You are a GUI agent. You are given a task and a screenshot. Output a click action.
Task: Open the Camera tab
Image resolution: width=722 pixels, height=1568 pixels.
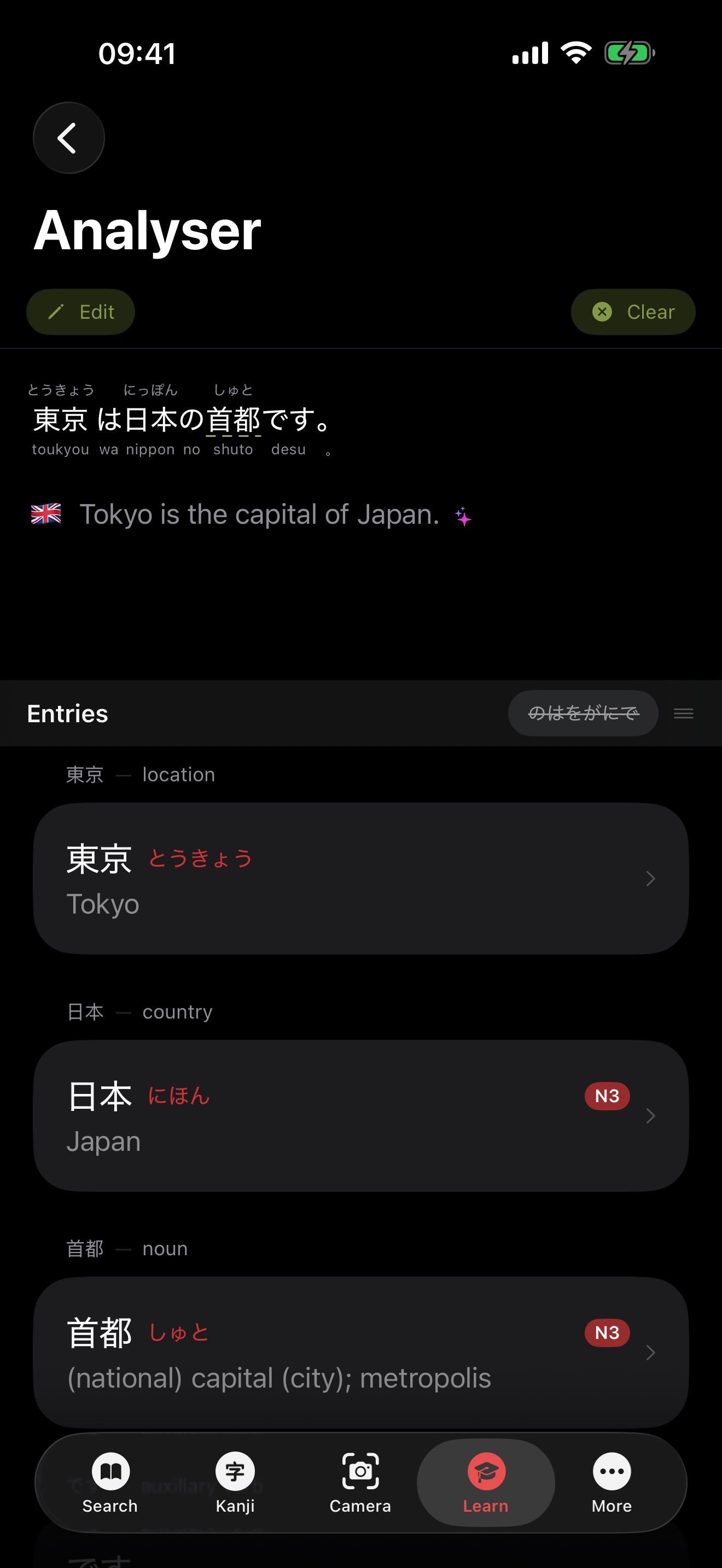click(x=360, y=1483)
